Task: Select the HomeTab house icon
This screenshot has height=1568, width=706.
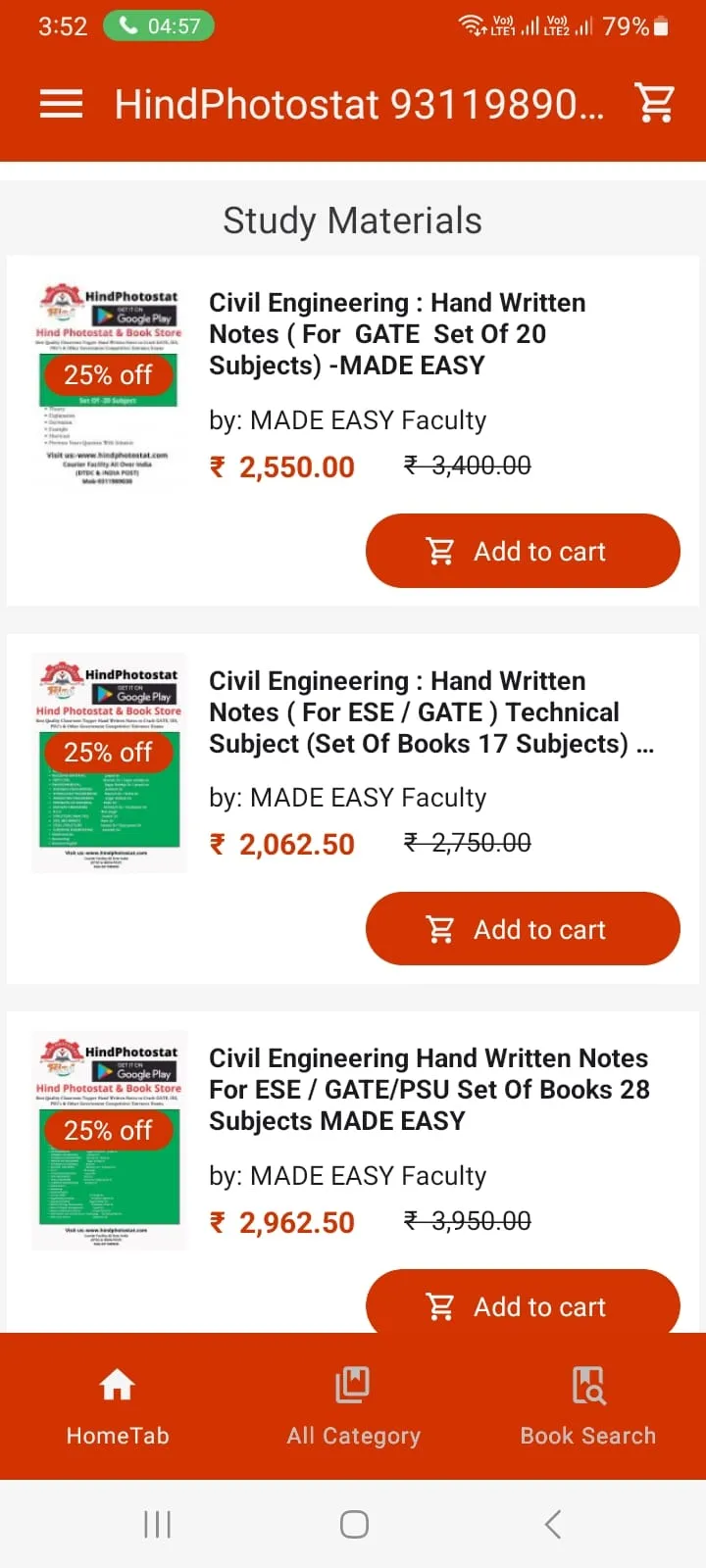Action: [x=117, y=1384]
